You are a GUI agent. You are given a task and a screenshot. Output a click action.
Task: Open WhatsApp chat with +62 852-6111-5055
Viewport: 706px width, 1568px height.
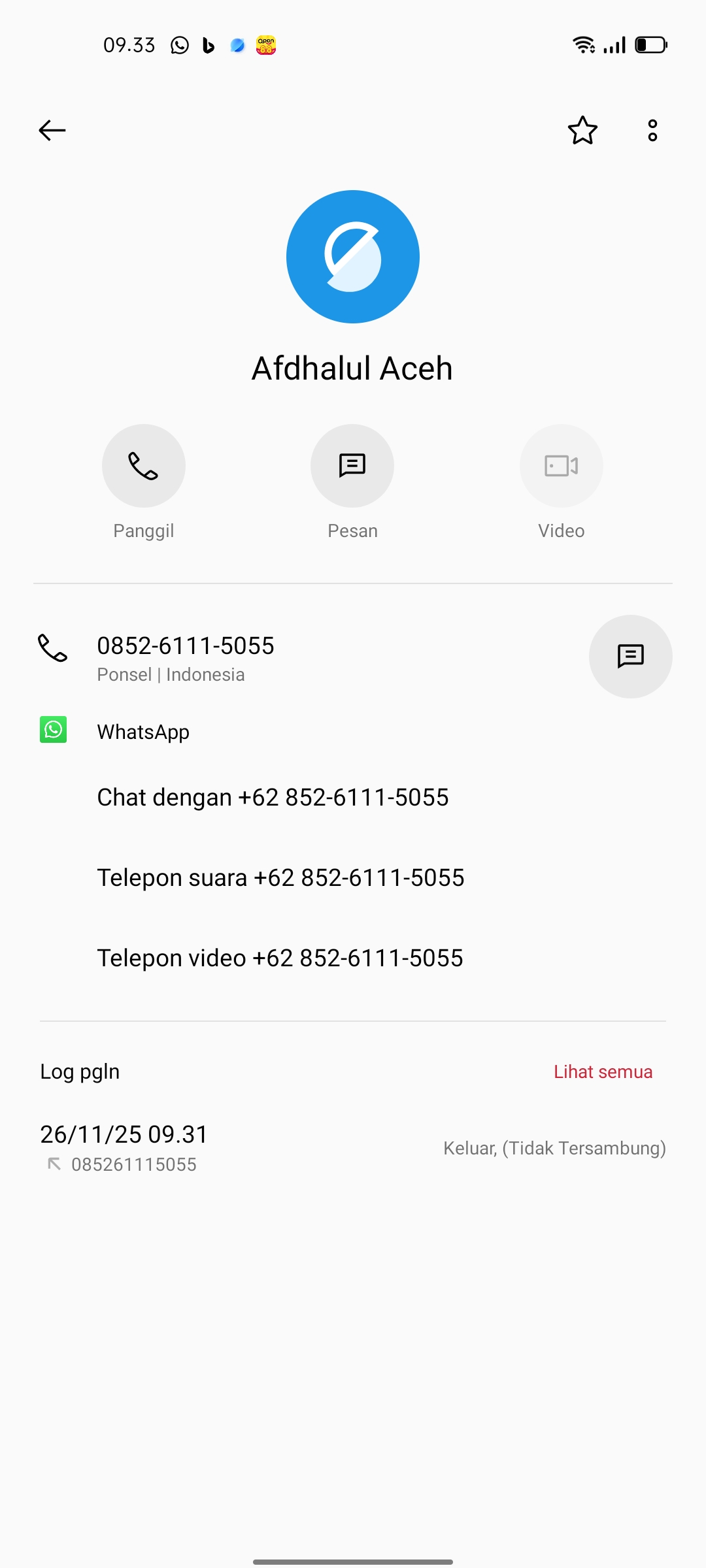click(273, 798)
